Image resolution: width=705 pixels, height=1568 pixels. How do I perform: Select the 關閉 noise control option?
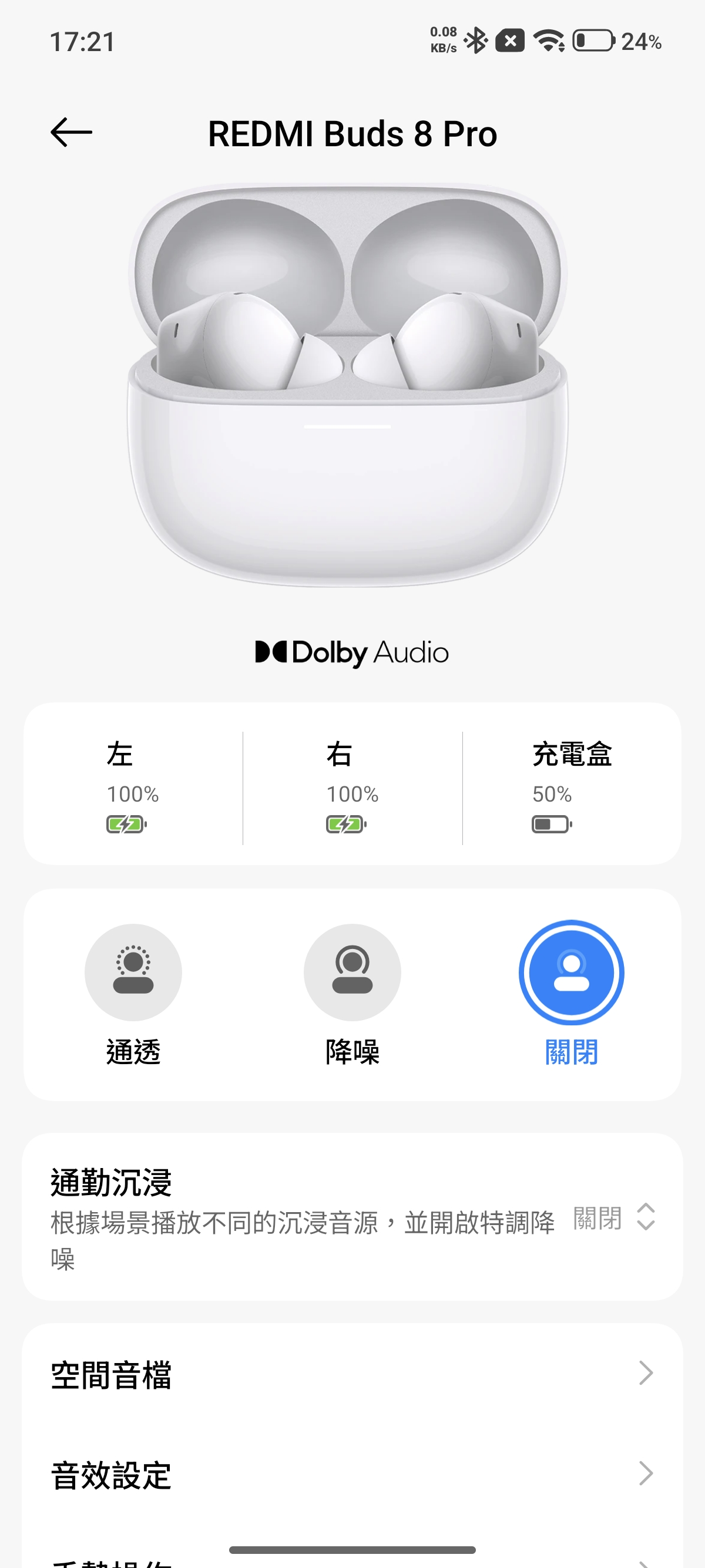coord(571,973)
